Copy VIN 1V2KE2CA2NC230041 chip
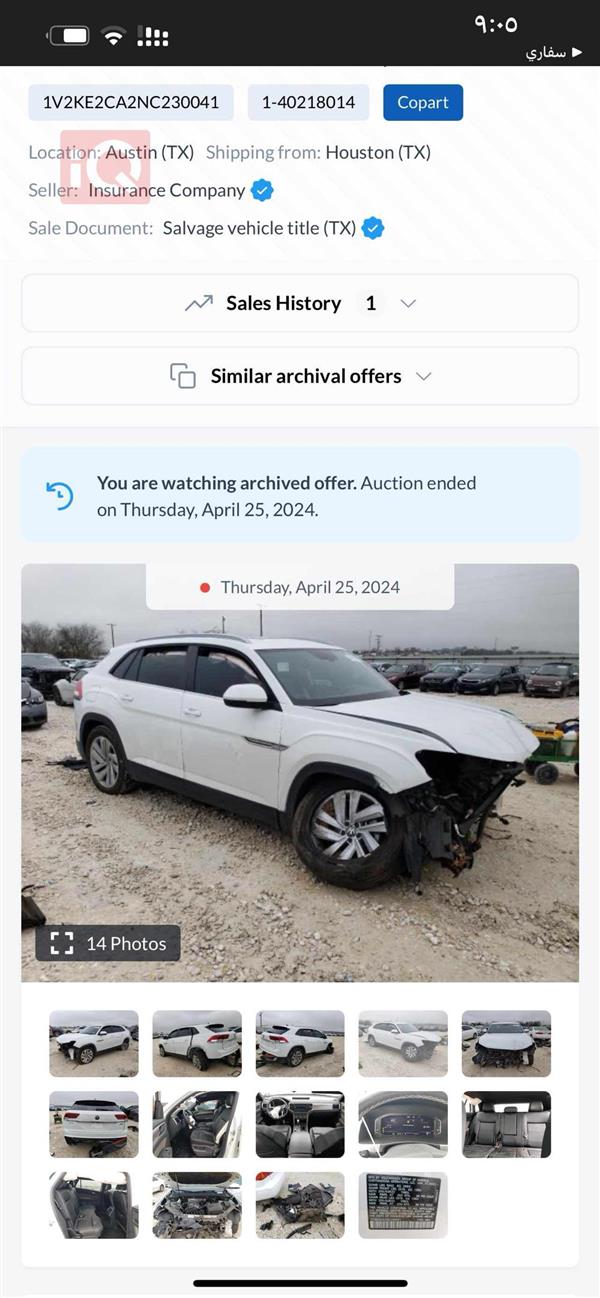 pyautogui.click(x=131, y=102)
